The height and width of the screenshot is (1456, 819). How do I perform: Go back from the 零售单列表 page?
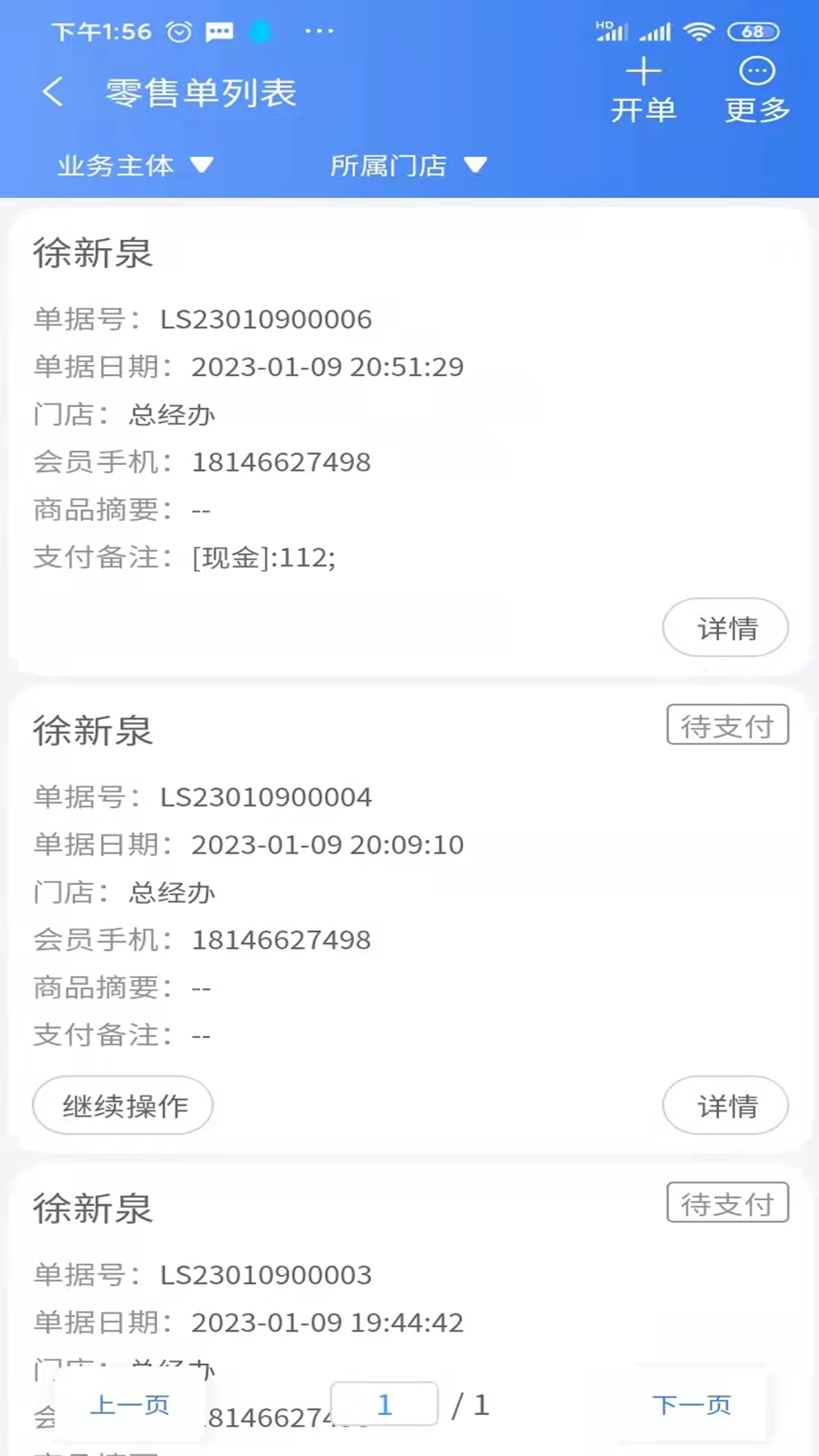coord(53,93)
